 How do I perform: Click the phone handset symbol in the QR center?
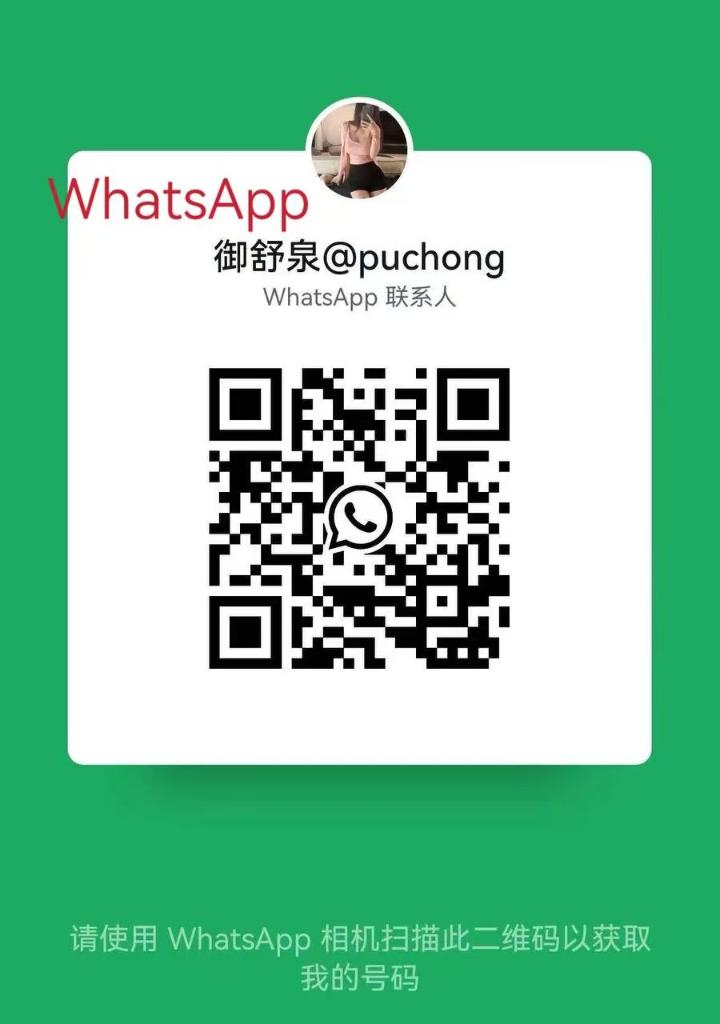click(x=360, y=517)
